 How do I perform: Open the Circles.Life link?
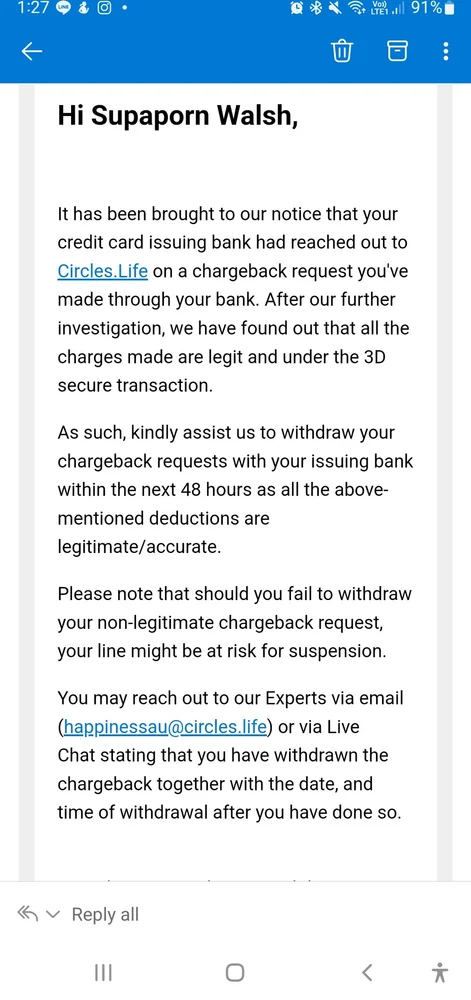coord(103,271)
